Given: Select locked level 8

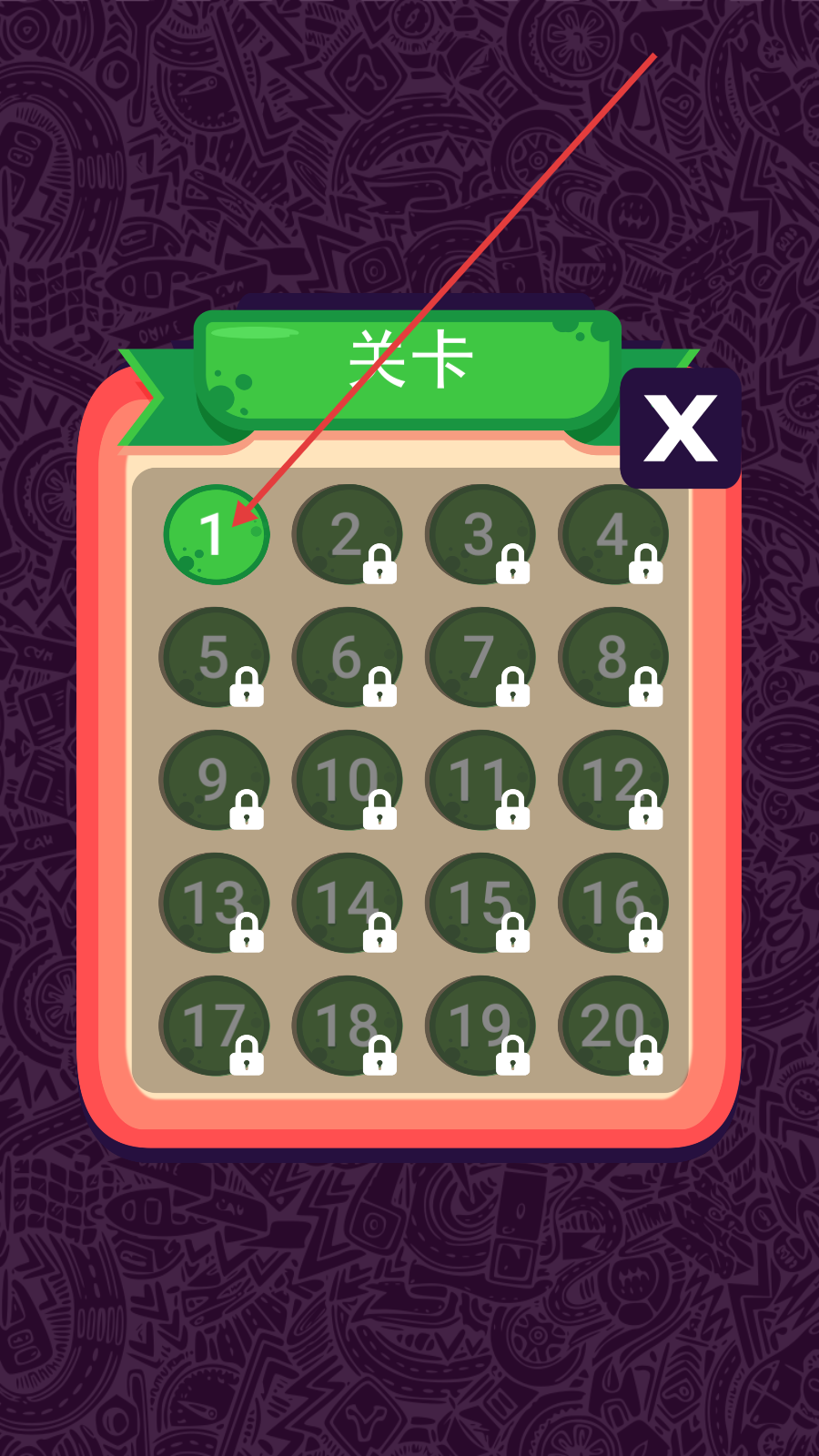Looking at the screenshot, I should point(612,657).
